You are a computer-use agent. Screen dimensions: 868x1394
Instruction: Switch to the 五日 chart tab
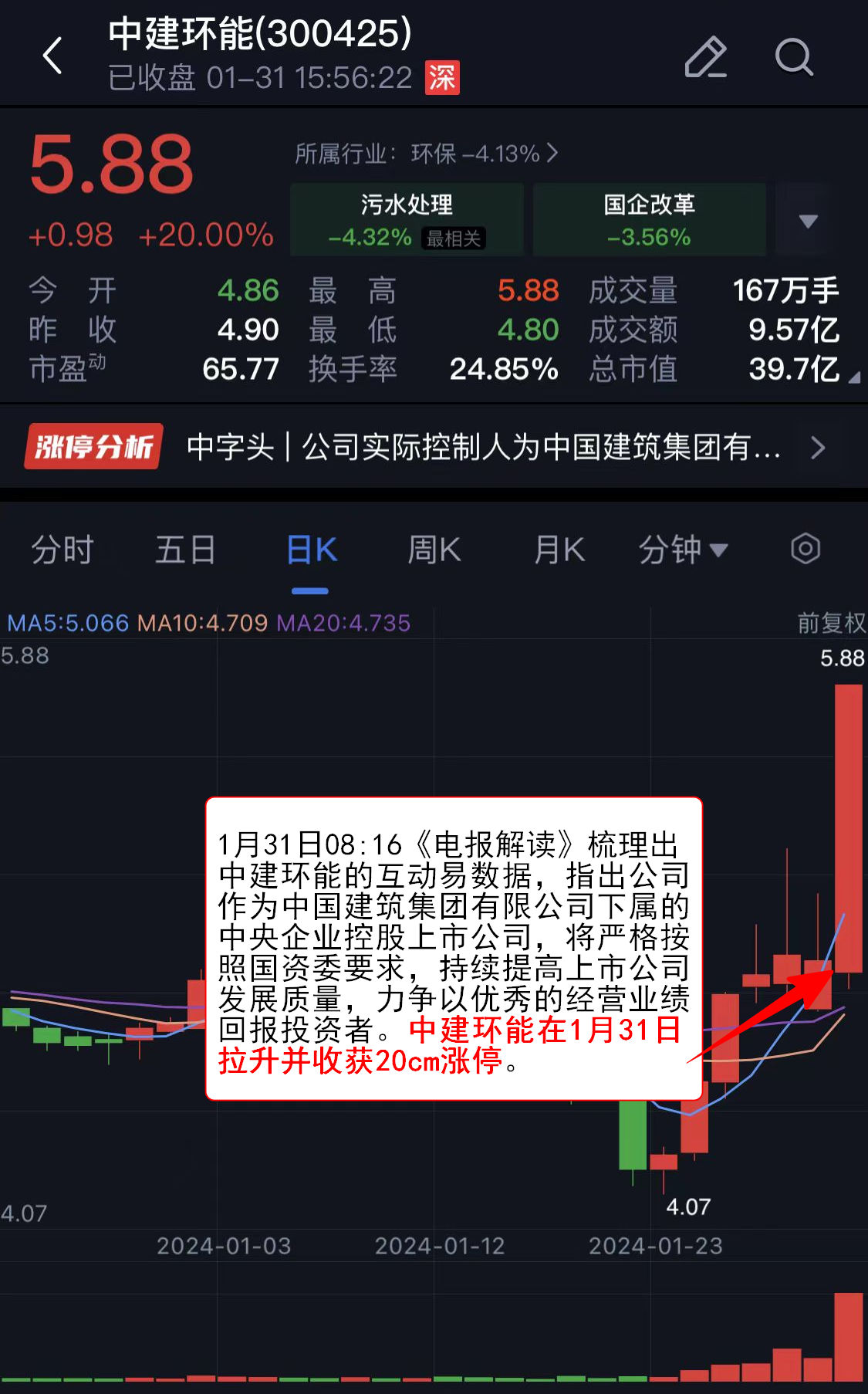(185, 550)
